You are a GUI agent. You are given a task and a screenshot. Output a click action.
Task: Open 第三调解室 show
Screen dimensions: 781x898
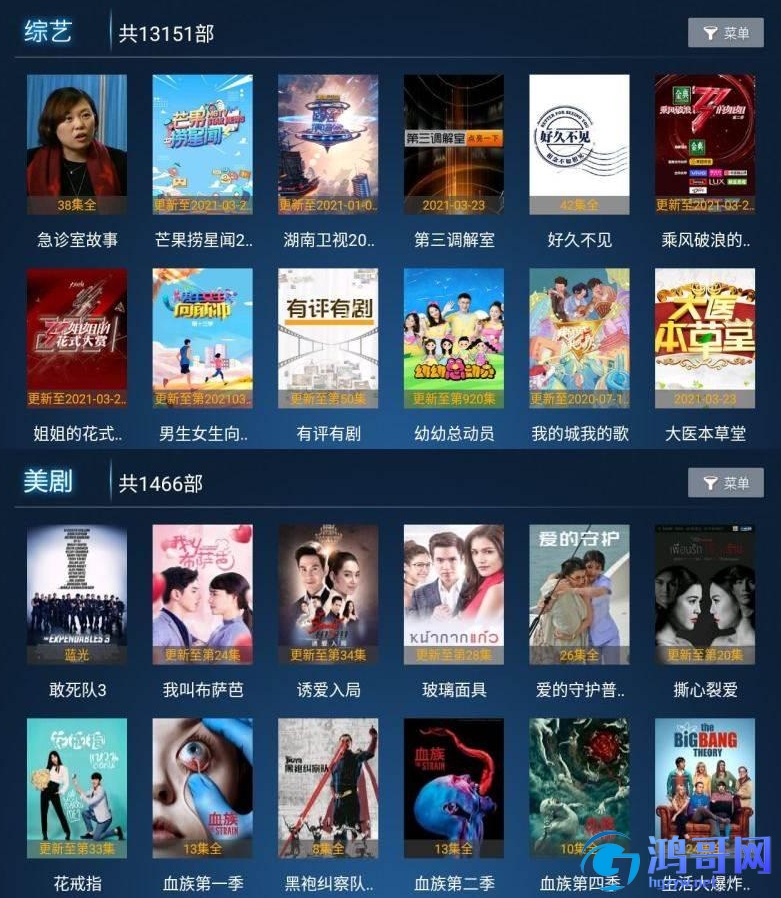coord(454,144)
